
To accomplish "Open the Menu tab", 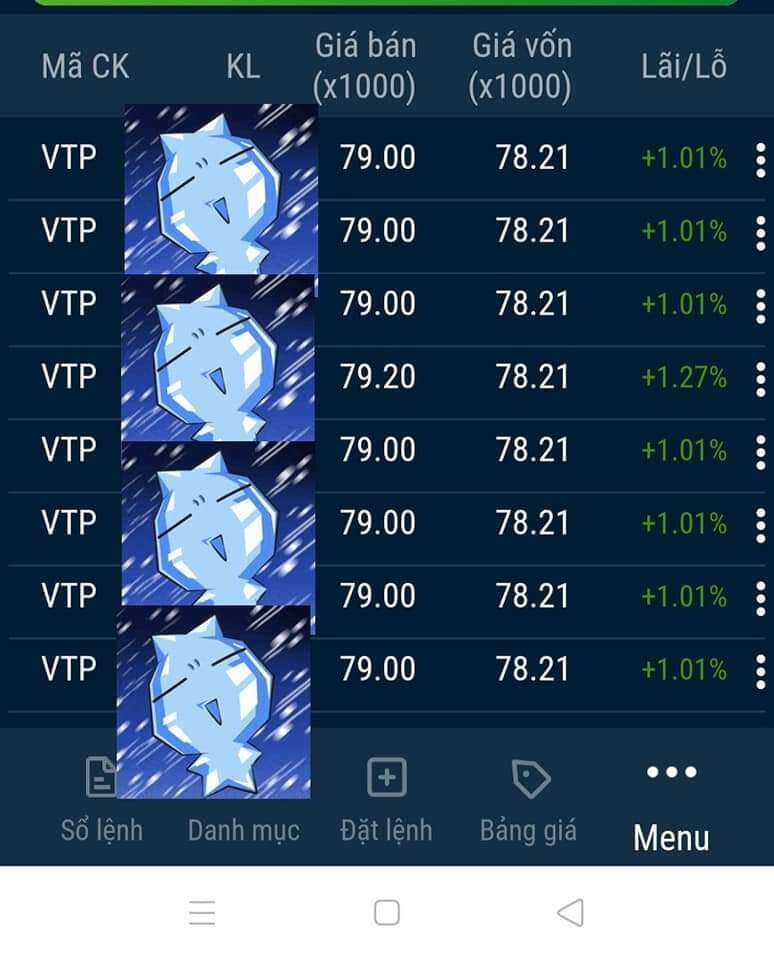I will click(x=671, y=805).
